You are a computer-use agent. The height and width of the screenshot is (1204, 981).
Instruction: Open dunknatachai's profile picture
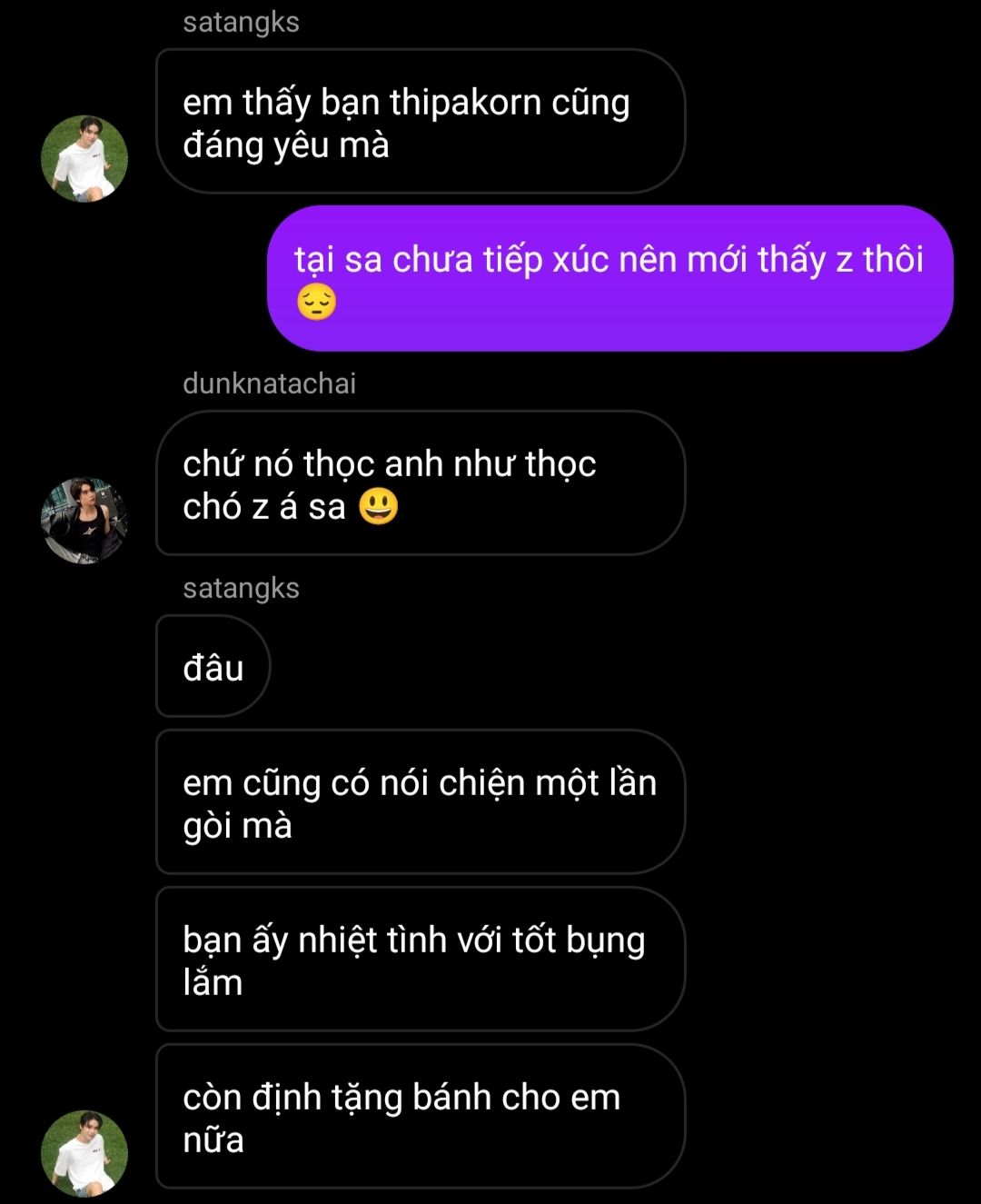(84, 520)
